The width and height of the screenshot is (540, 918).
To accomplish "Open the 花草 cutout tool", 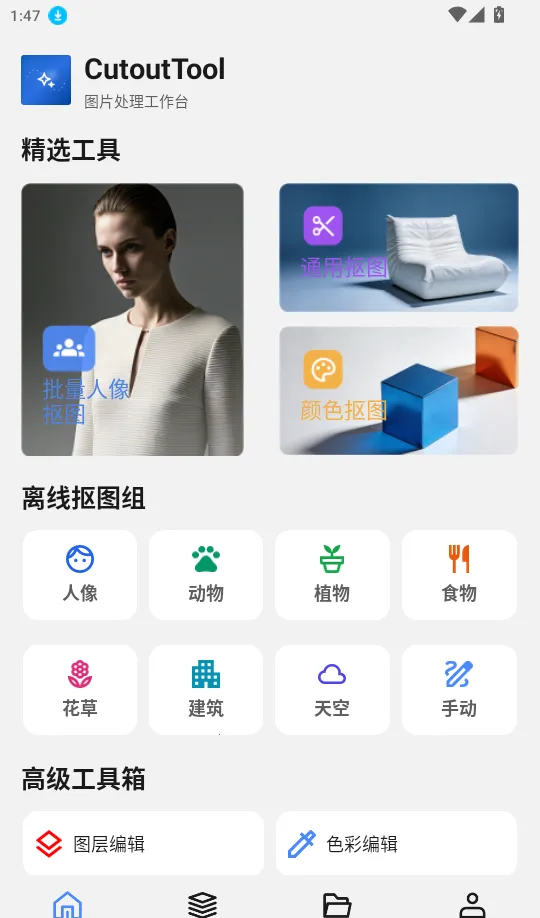I will click(x=80, y=690).
